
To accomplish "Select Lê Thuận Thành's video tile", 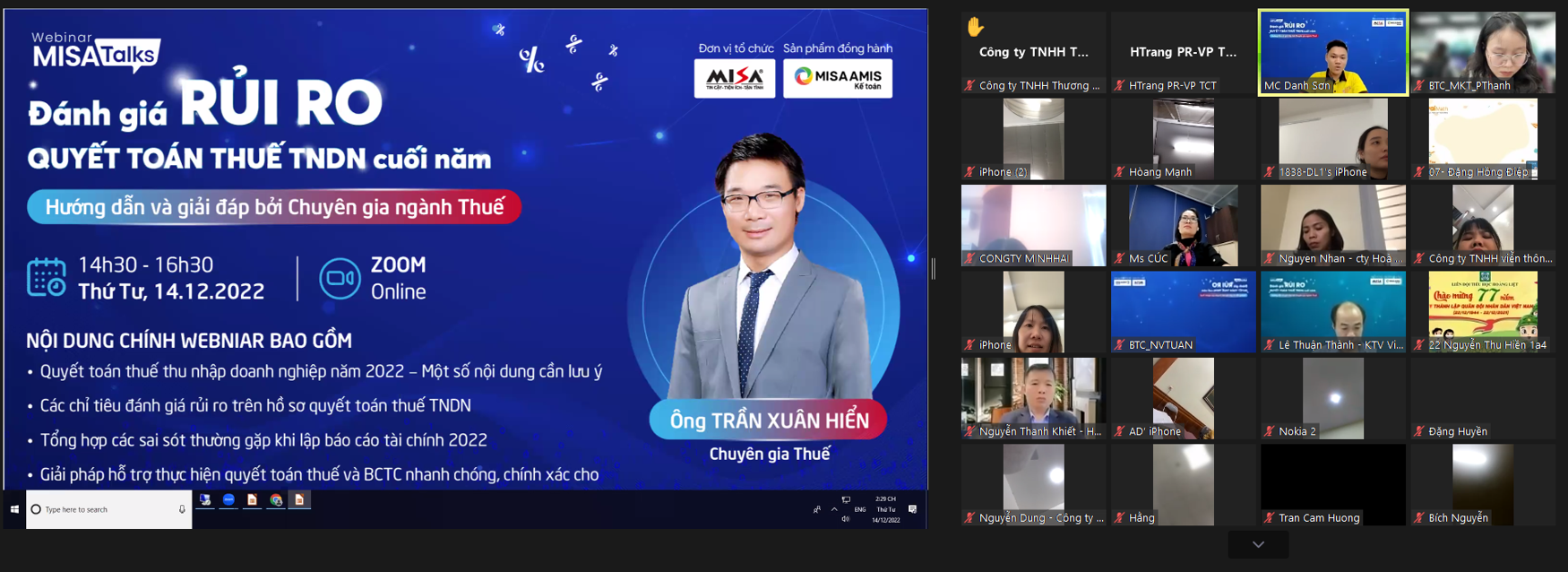I will tap(1332, 311).
